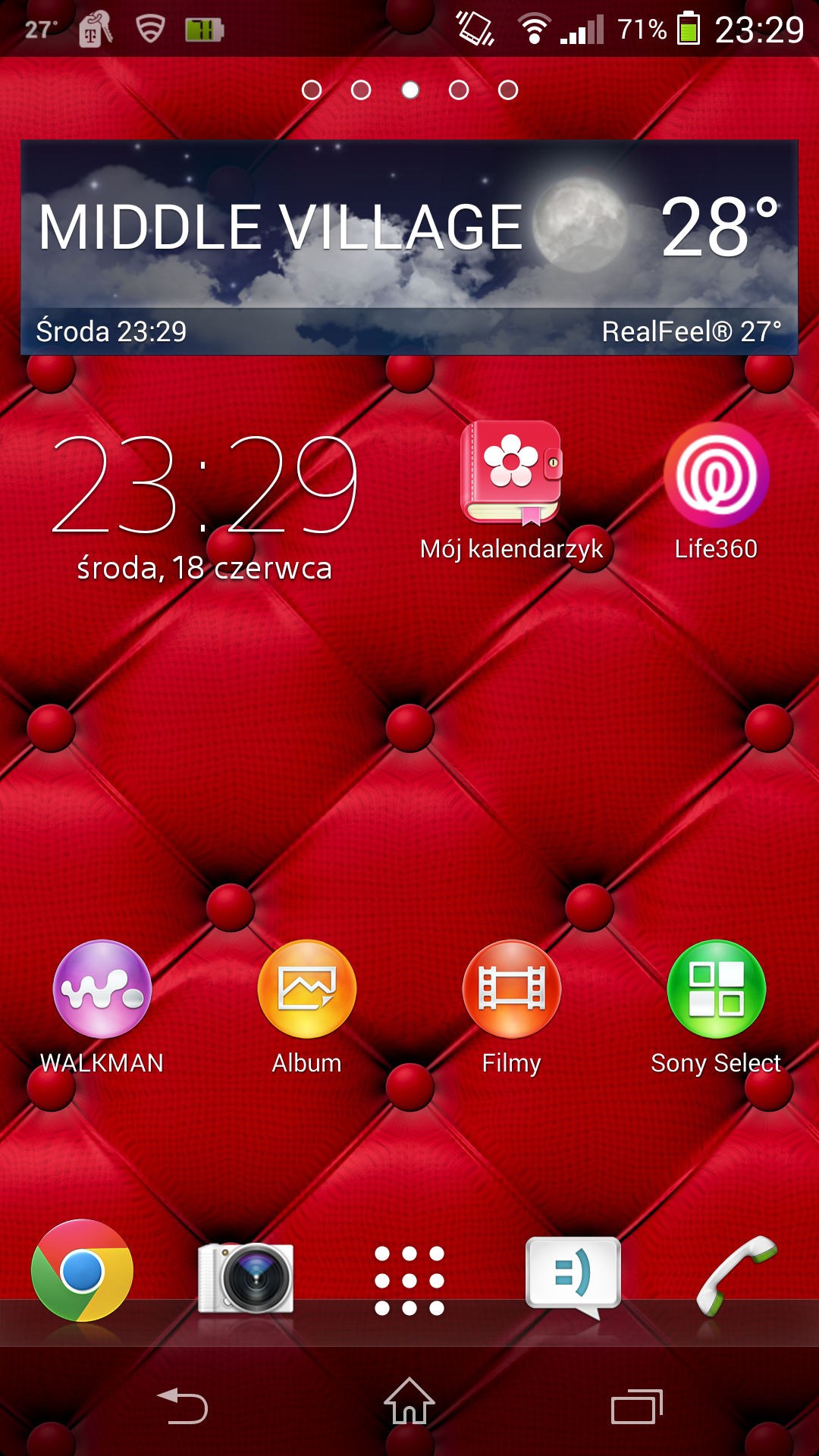Open Chrome browser from the dock
819x1456 pixels.
(82, 1270)
